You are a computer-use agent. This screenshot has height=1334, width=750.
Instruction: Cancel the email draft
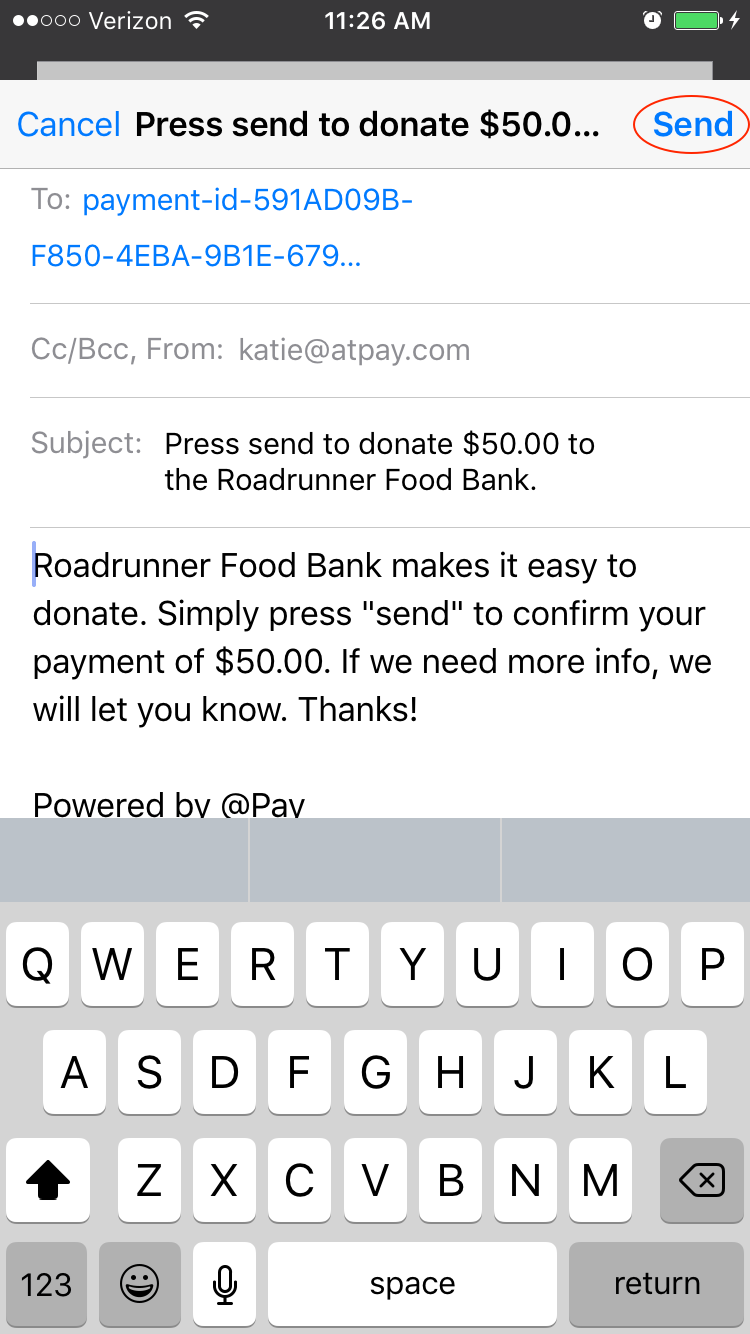point(69,124)
